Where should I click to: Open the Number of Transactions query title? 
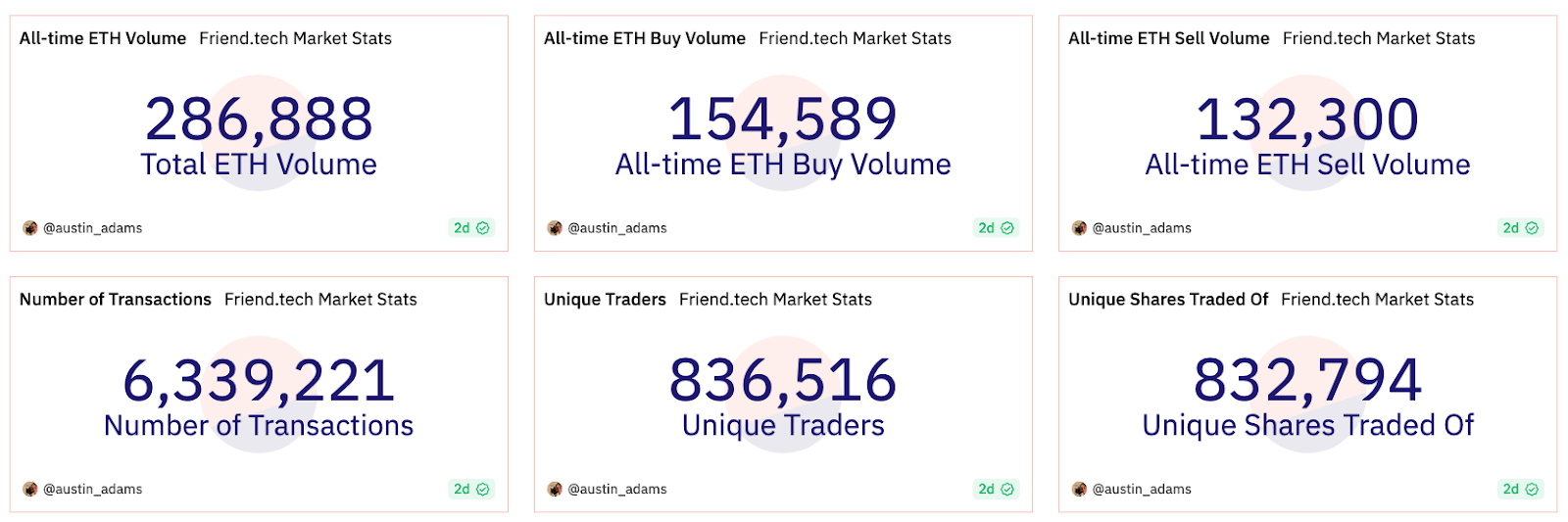pos(116,300)
